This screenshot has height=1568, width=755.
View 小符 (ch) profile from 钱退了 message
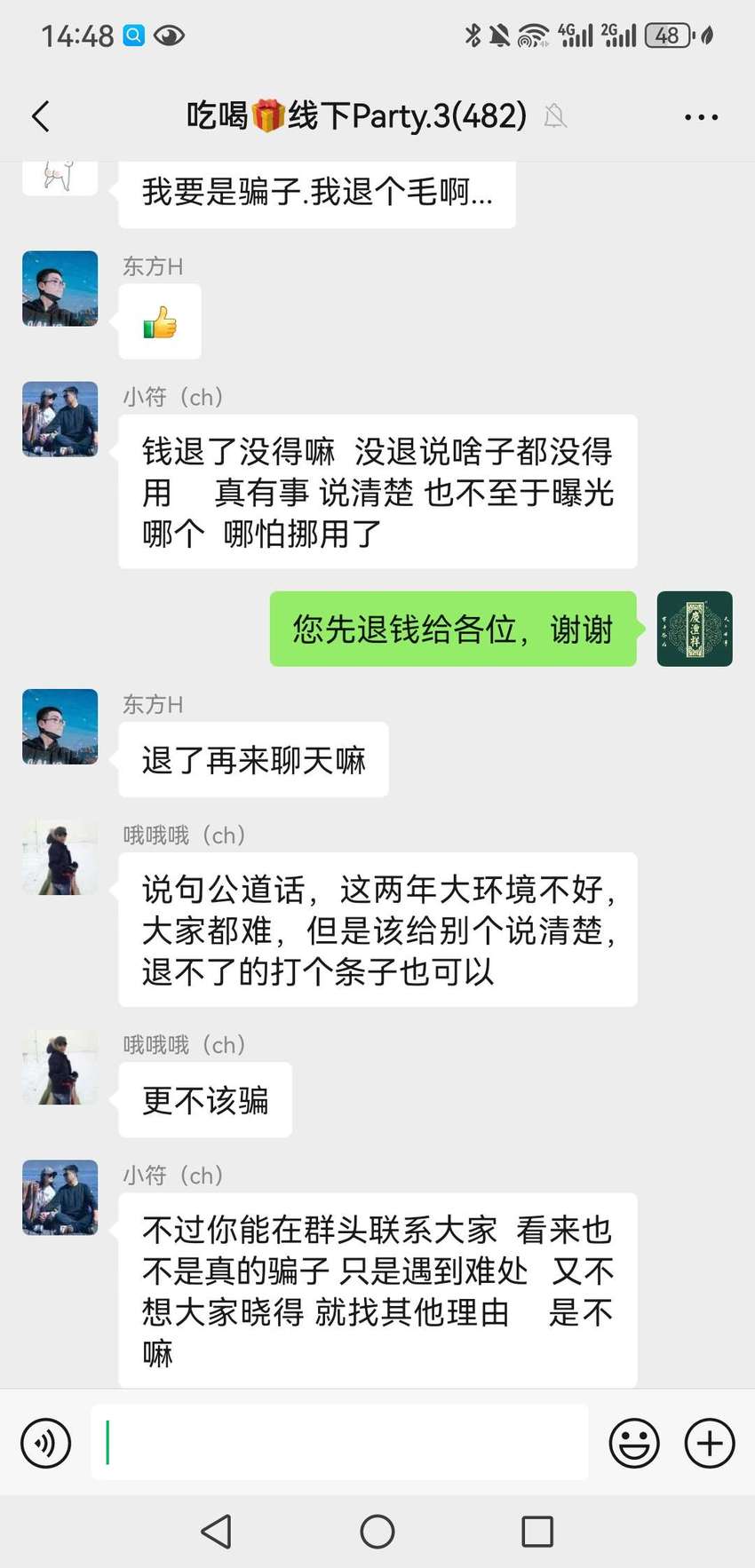(x=60, y=419)
